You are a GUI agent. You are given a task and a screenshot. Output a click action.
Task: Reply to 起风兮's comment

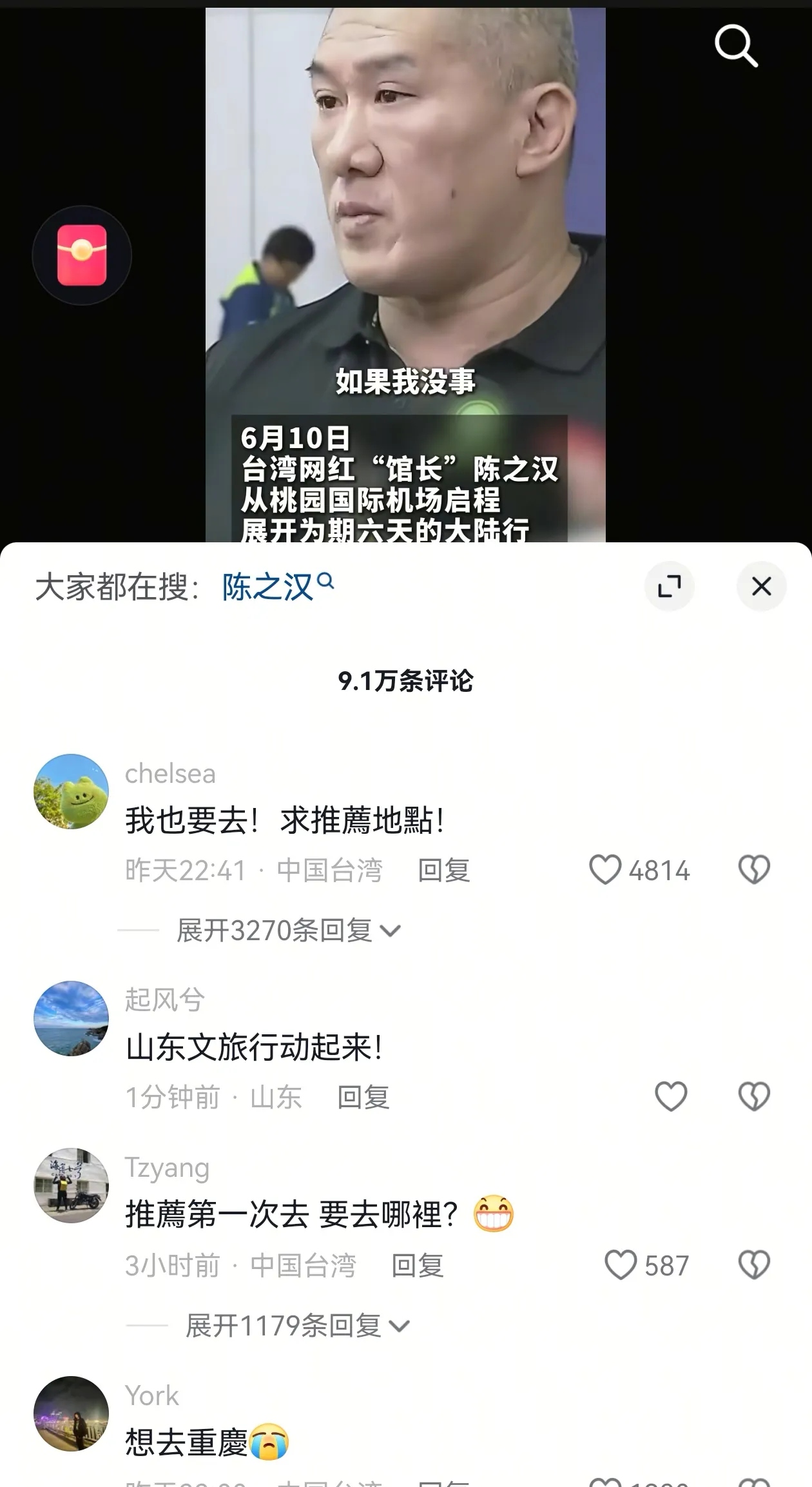[363, 1097]
